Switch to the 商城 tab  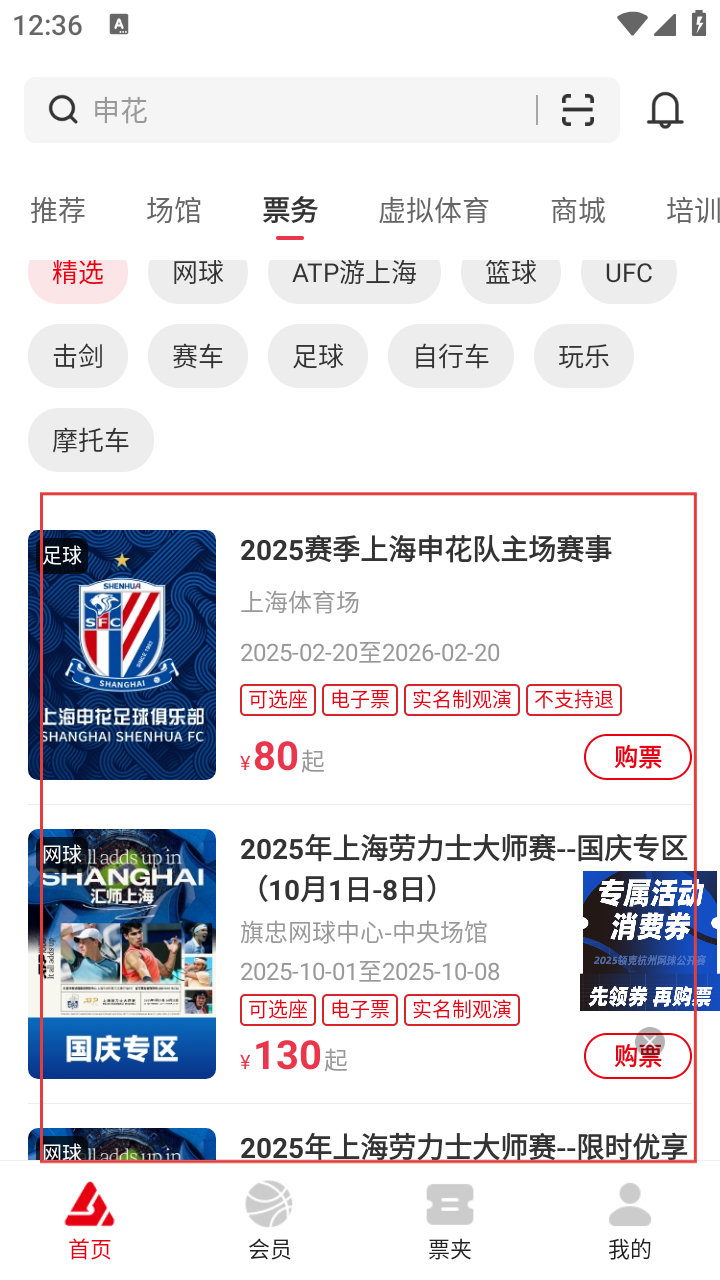point(578,210)
